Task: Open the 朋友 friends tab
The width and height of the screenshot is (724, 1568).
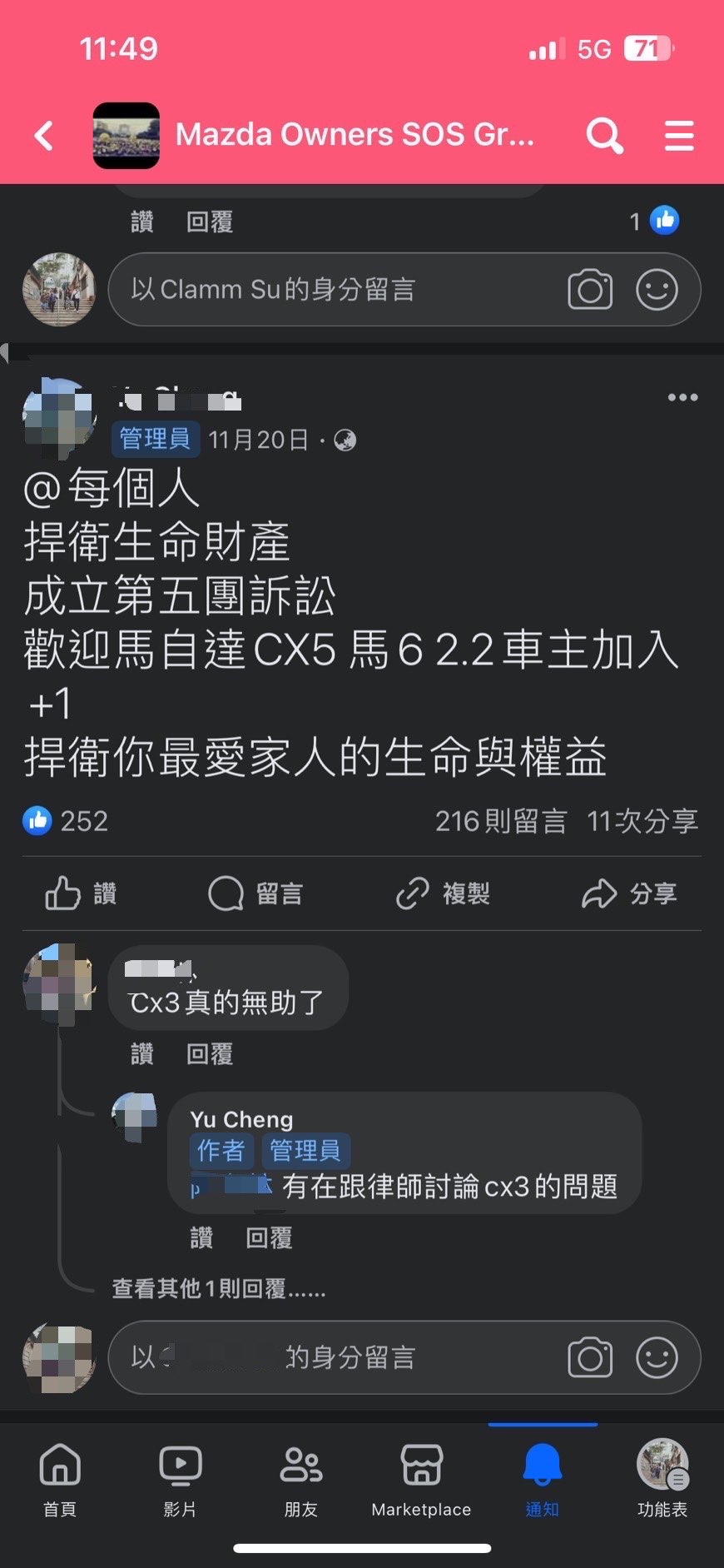Action: (300, 1481)
